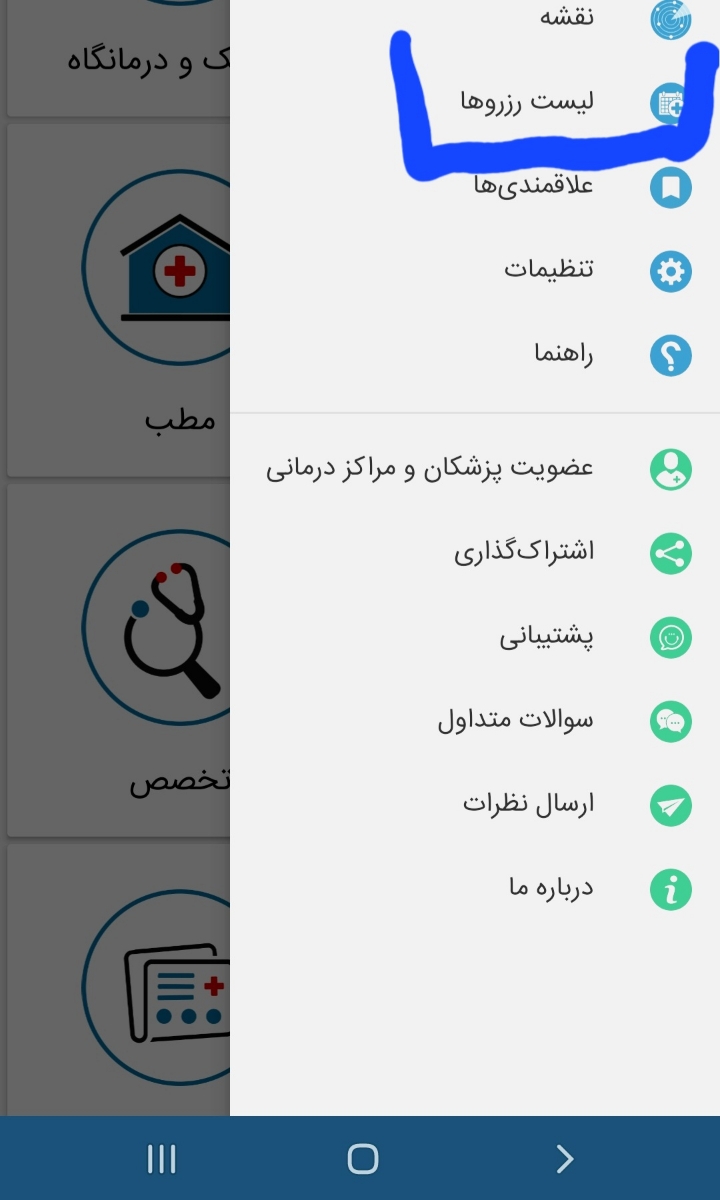The height and width of the screenshot is (1200, 720).
Task: Go back using the navigation bar arrow
Action: coord(565,1159)
